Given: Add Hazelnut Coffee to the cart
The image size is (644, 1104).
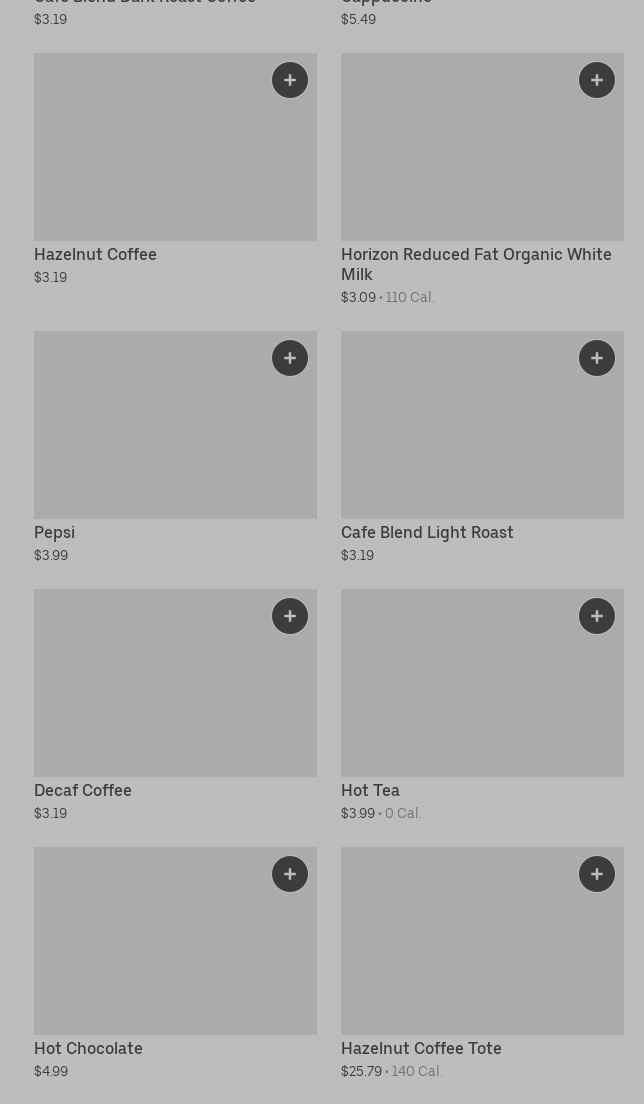Looking at the screenshot, I should (x=290, y=80).
